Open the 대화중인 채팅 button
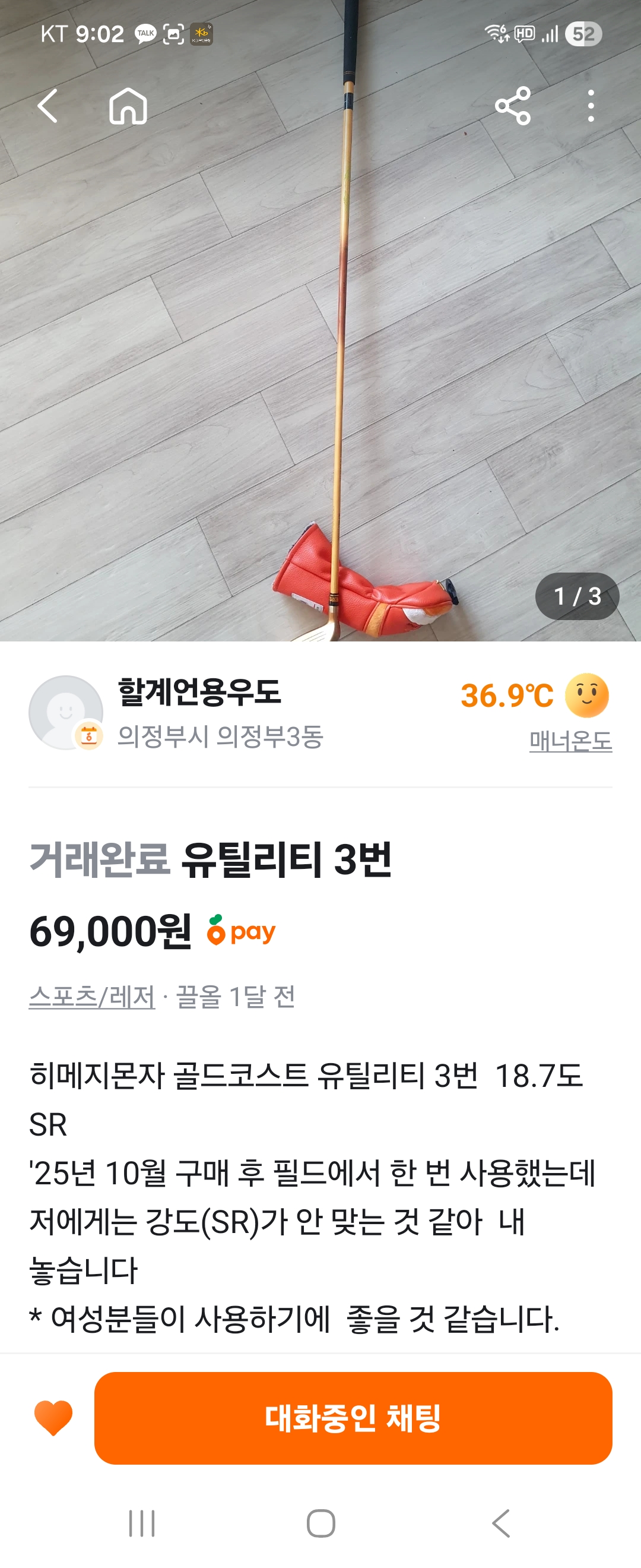 [353, 1418]
